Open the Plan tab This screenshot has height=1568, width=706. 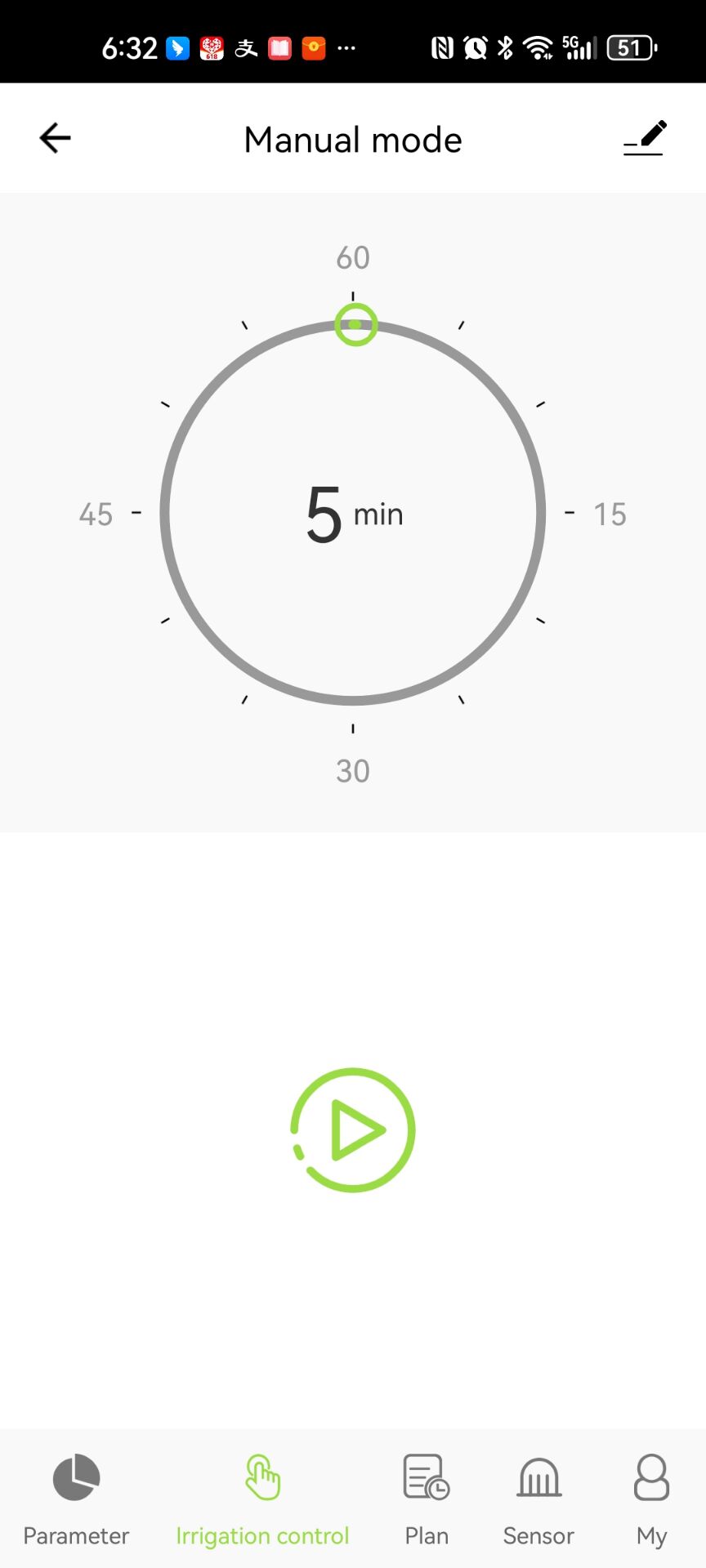pos(427,1499)
